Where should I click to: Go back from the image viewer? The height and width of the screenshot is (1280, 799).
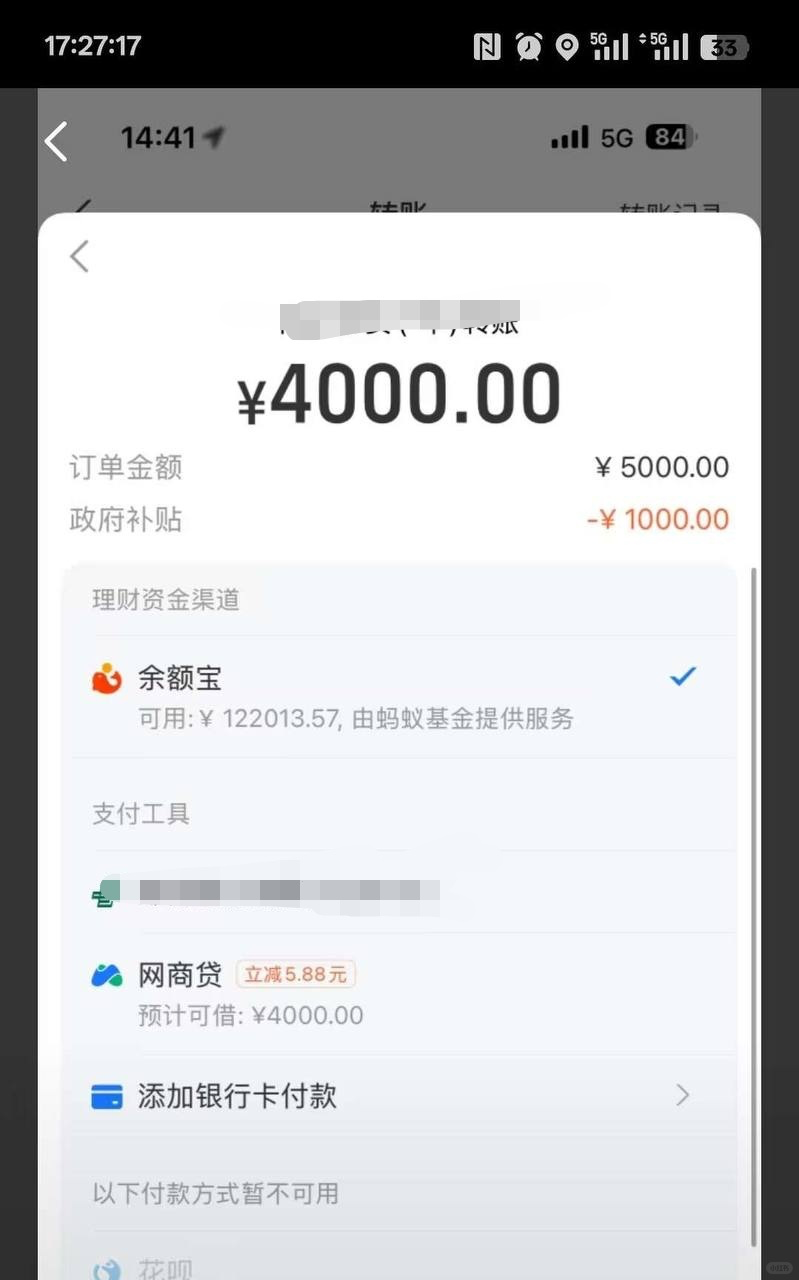(x=57, y=141)
